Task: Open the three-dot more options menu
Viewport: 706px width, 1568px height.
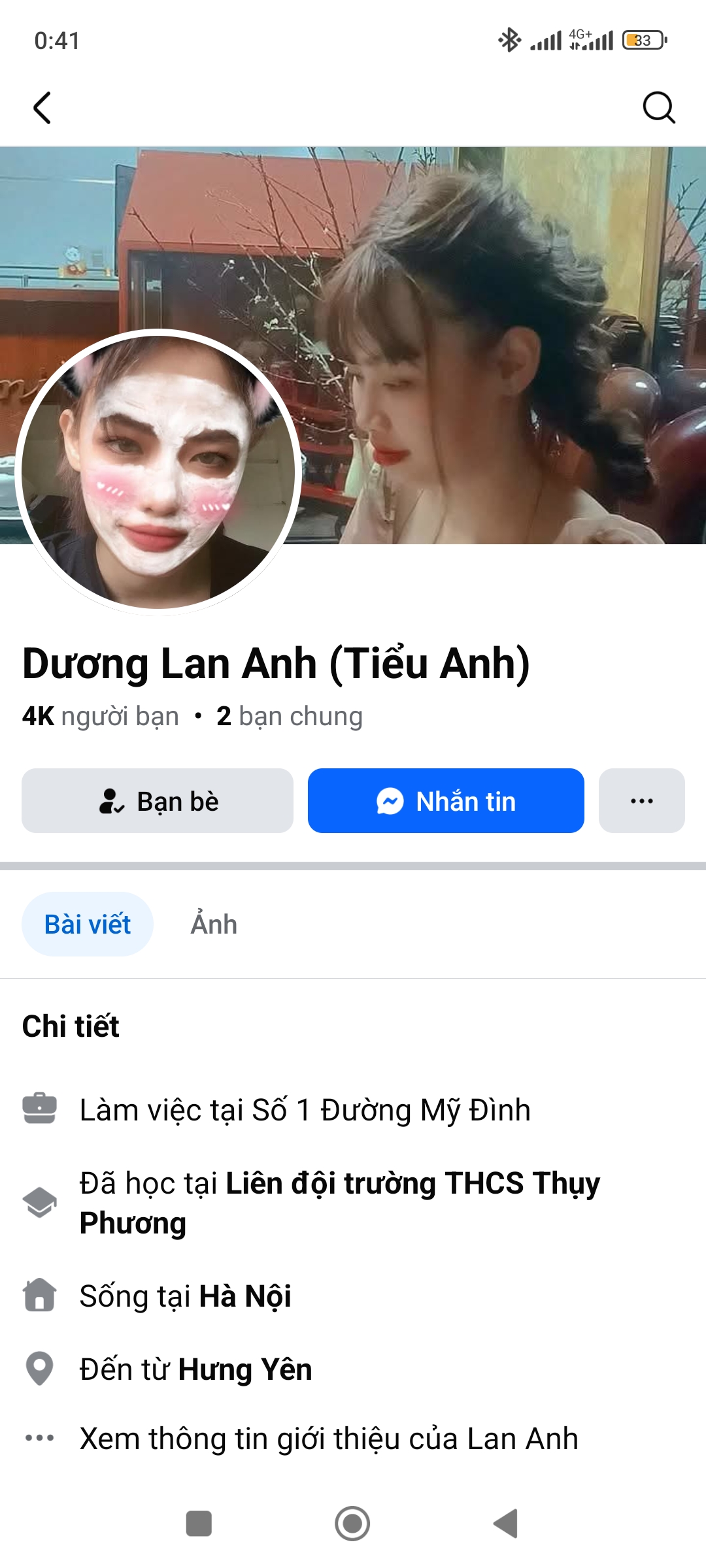Action: [x=641, y=801]
